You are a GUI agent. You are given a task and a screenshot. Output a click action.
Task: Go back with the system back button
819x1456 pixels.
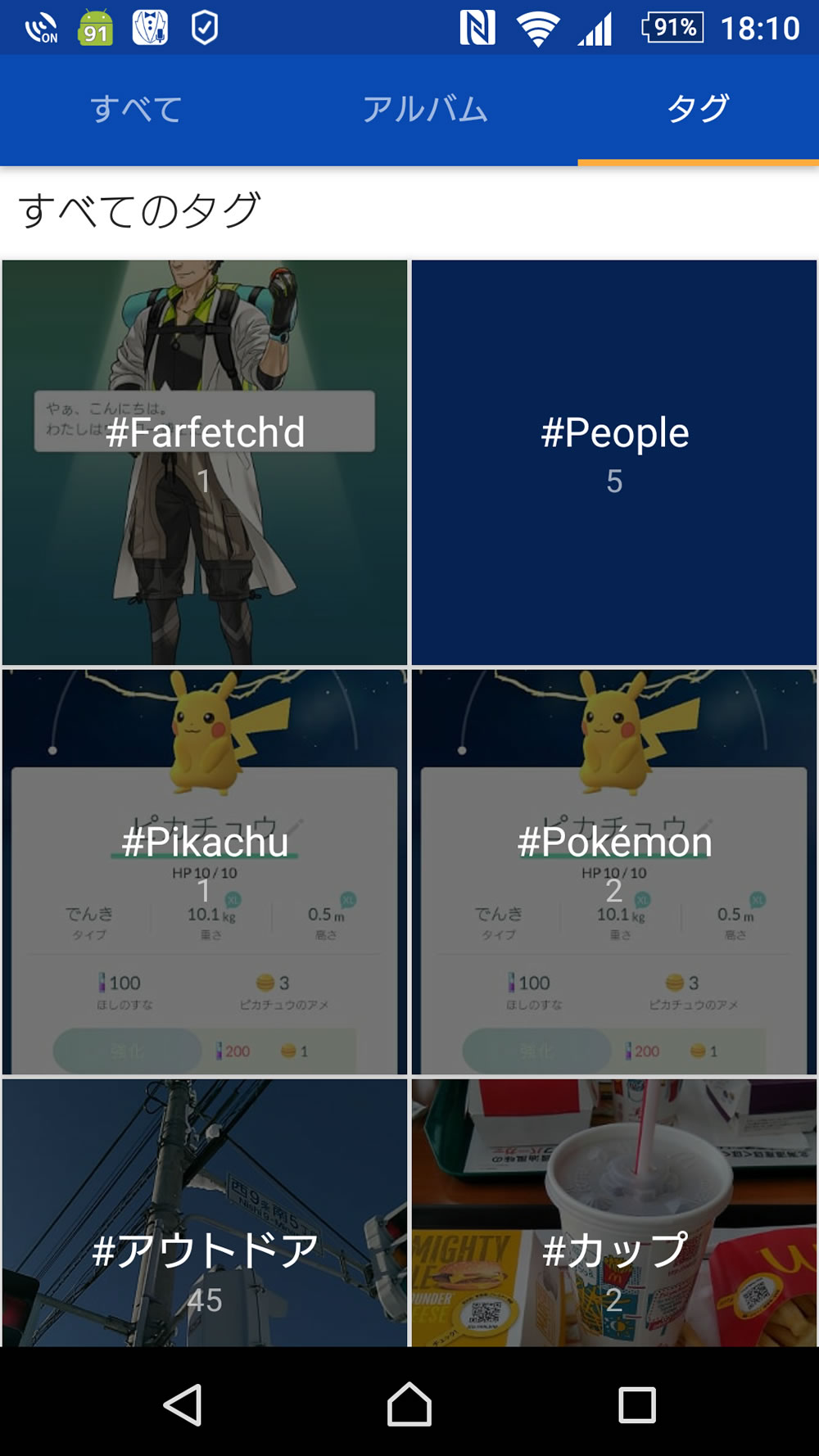pyautogui.click(x=183, y=1405)
